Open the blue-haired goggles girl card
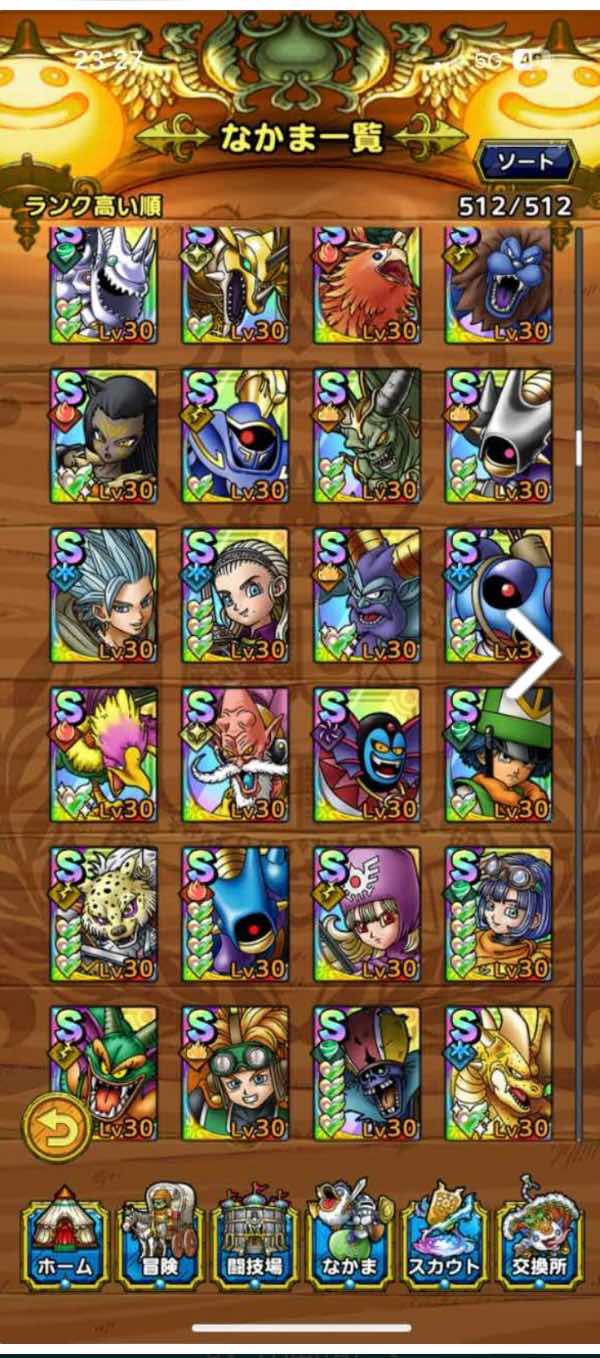The height and width of the screenshot is (1358, 600). click(499, 914)
